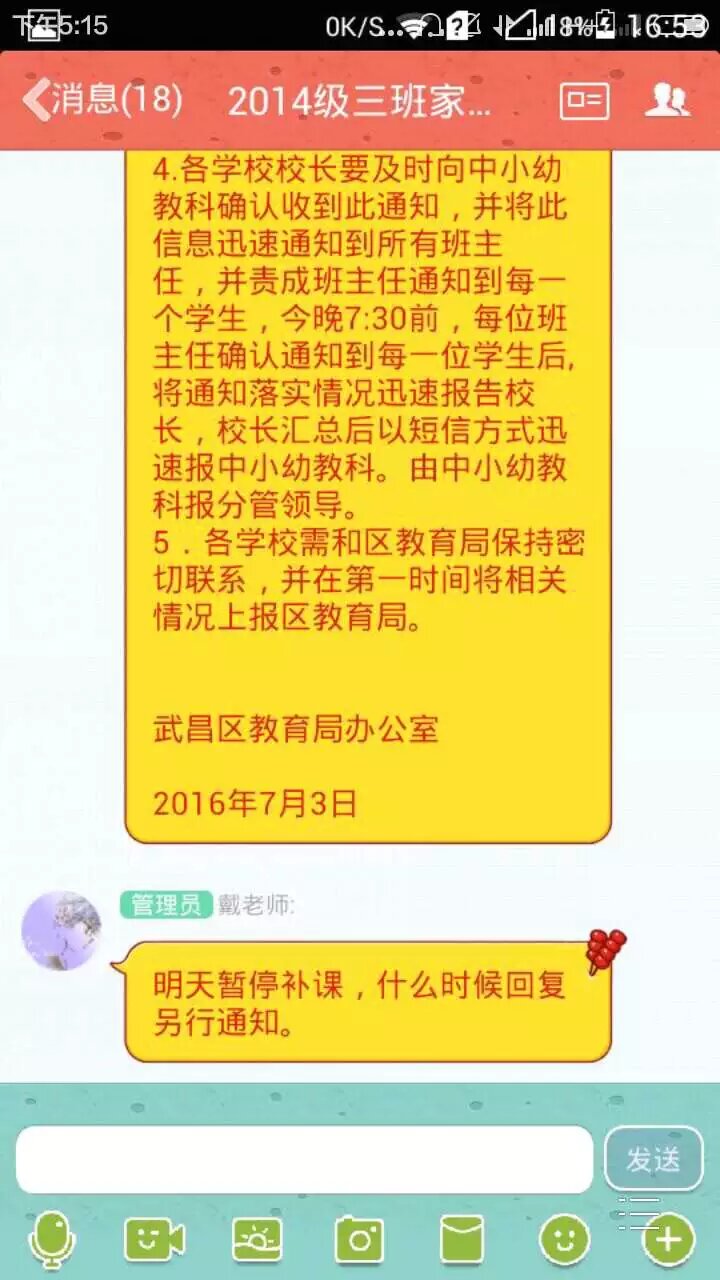Open the emoji smiley panel
The image size is (720, 1280).
[564, 1241]
